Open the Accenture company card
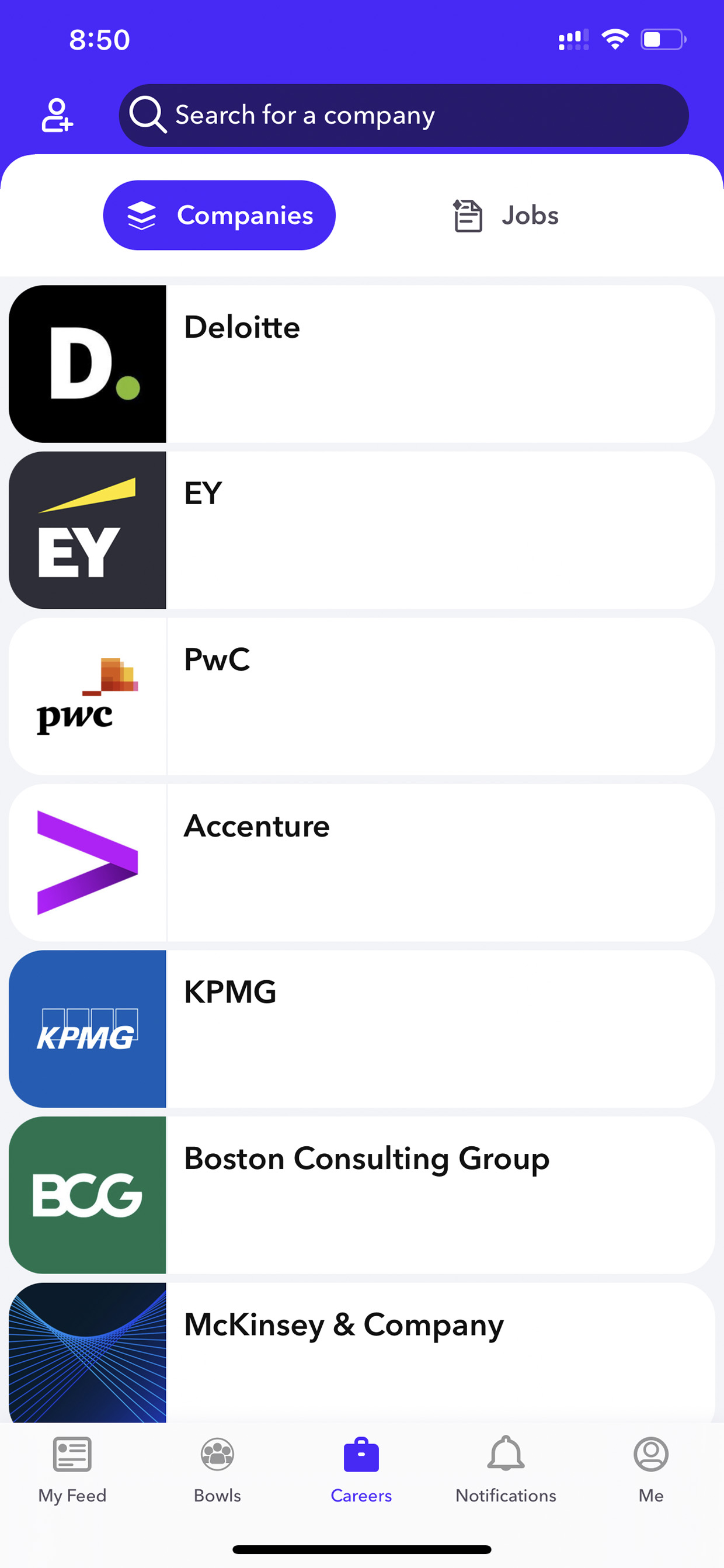 pos(361,862)
